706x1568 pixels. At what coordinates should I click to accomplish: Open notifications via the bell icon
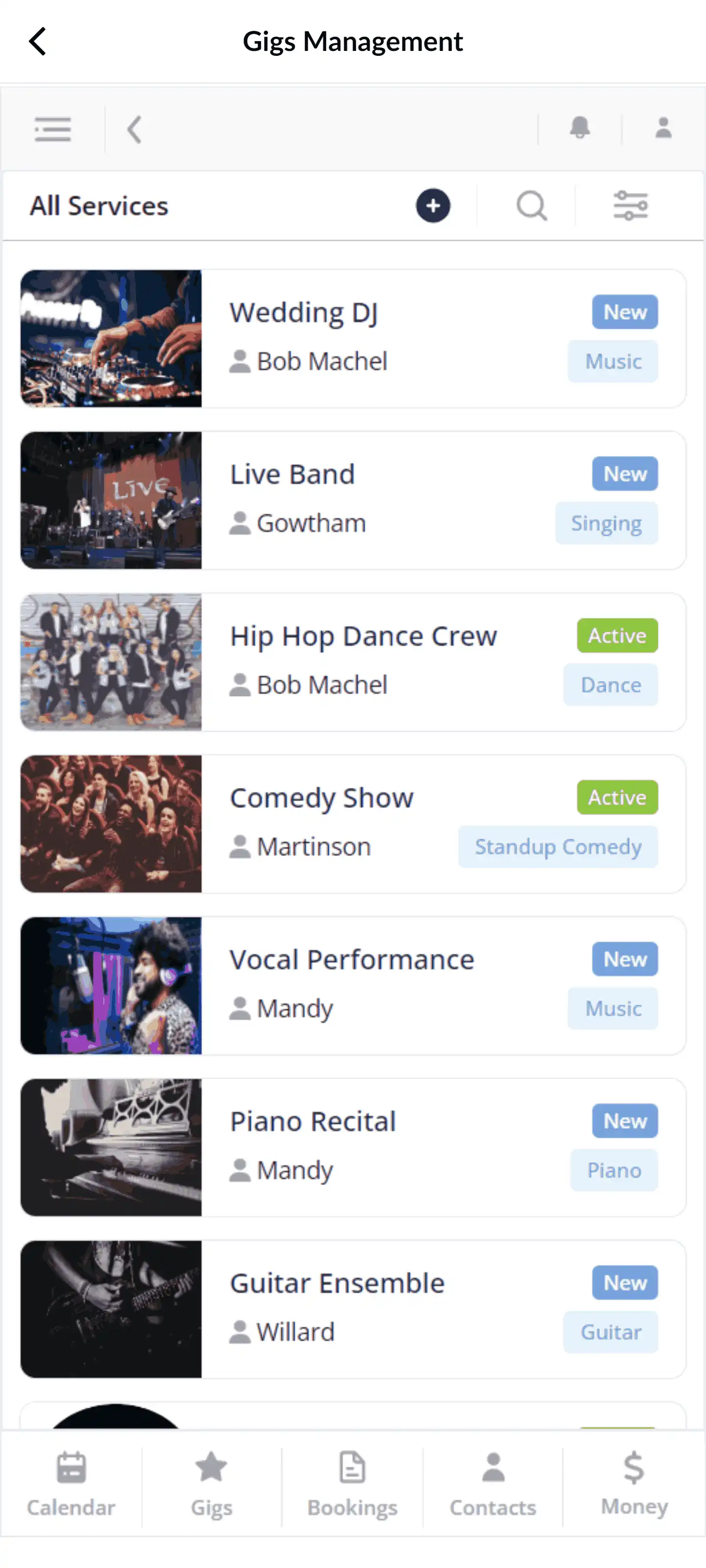(x=580, y=128)
